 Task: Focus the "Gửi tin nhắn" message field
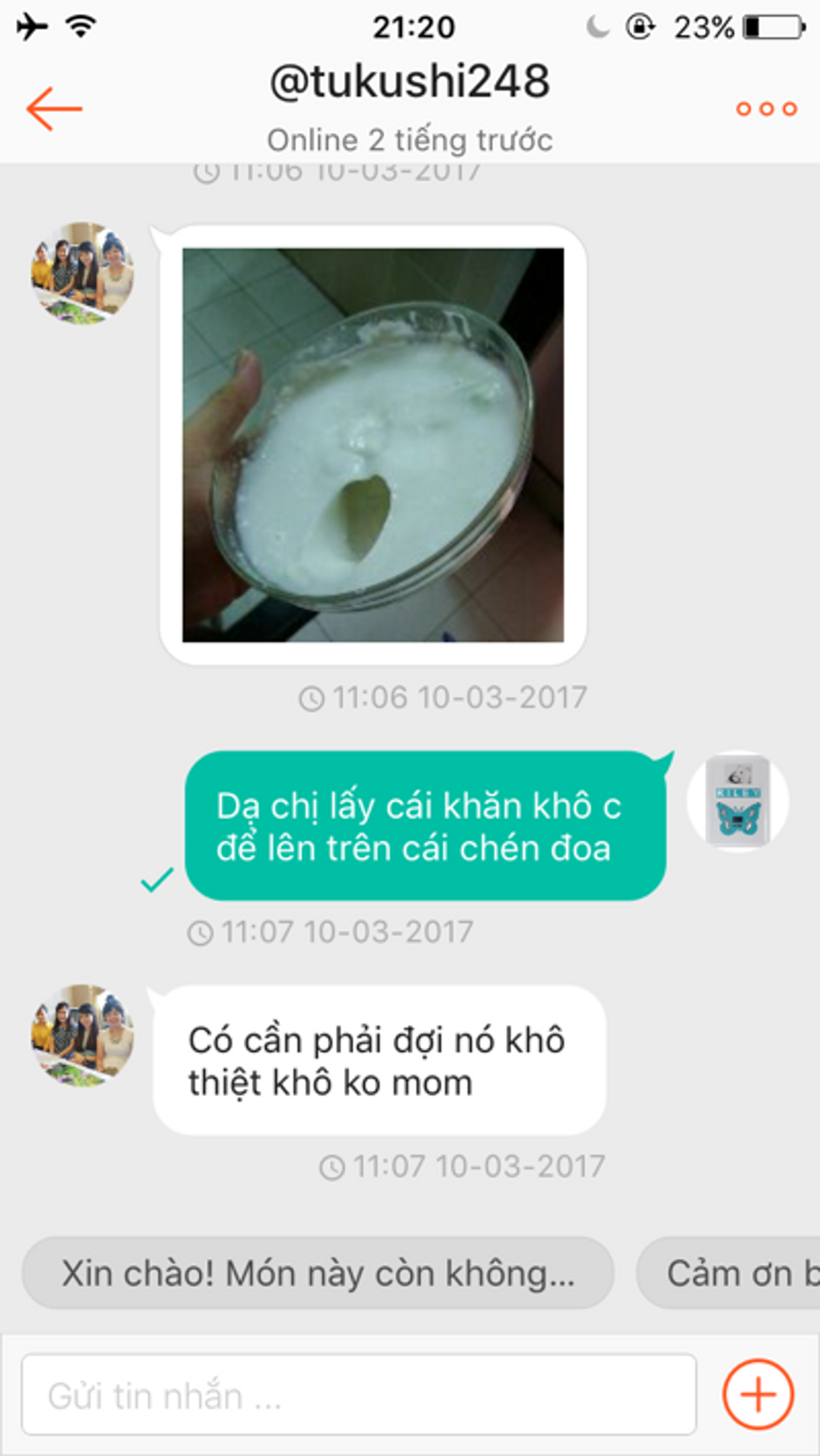pyautogui.click(x=359, y=1395)
